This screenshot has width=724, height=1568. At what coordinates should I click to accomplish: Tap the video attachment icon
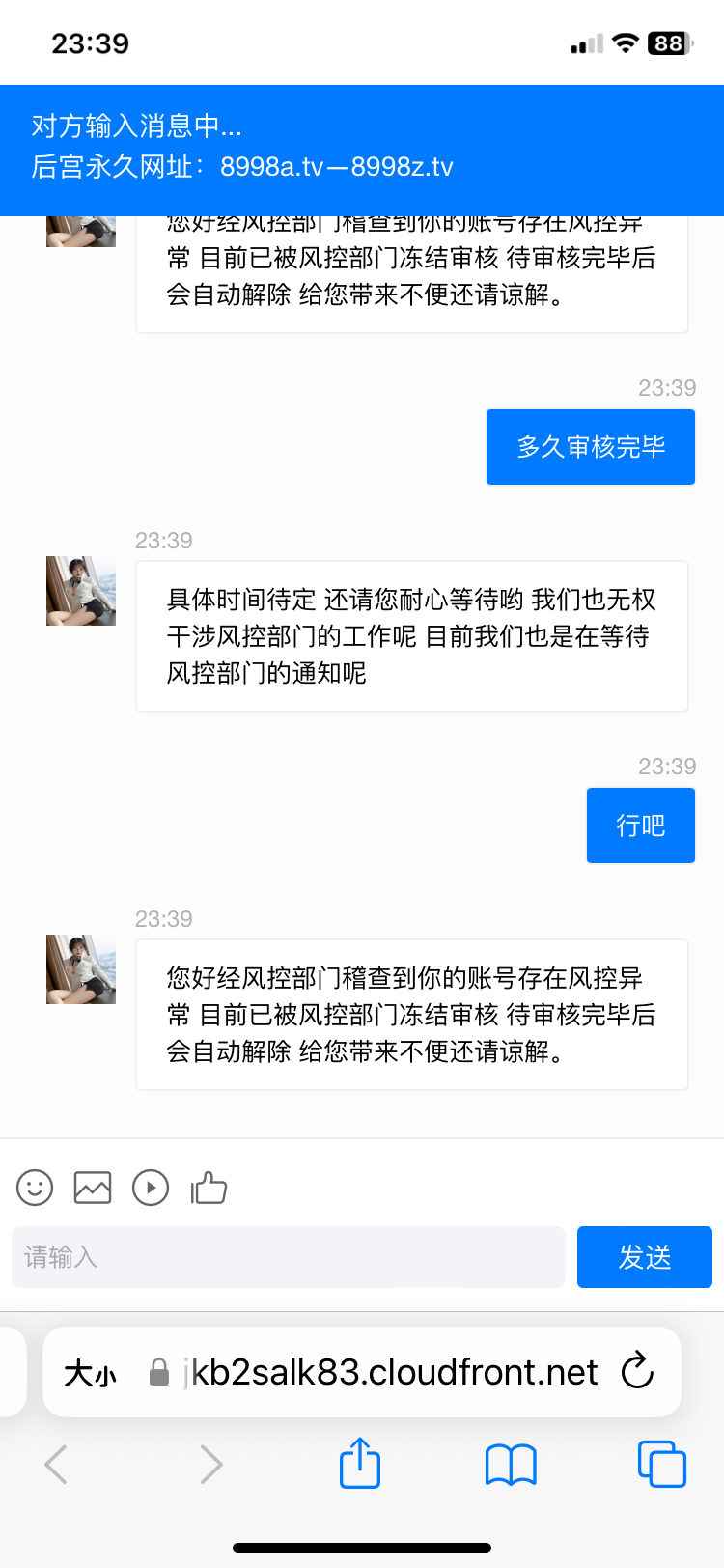[151, 1188]
